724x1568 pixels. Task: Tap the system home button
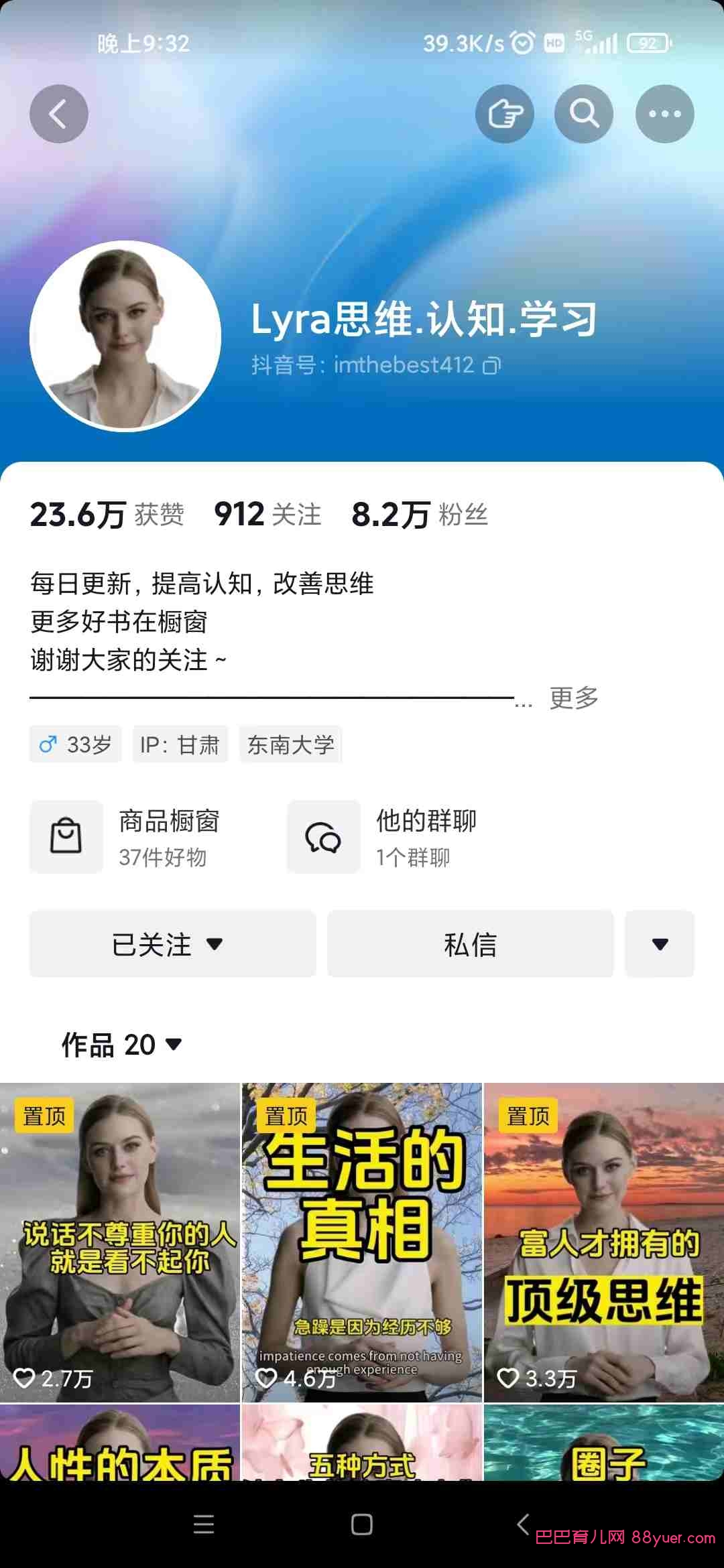coord(362,1524)
